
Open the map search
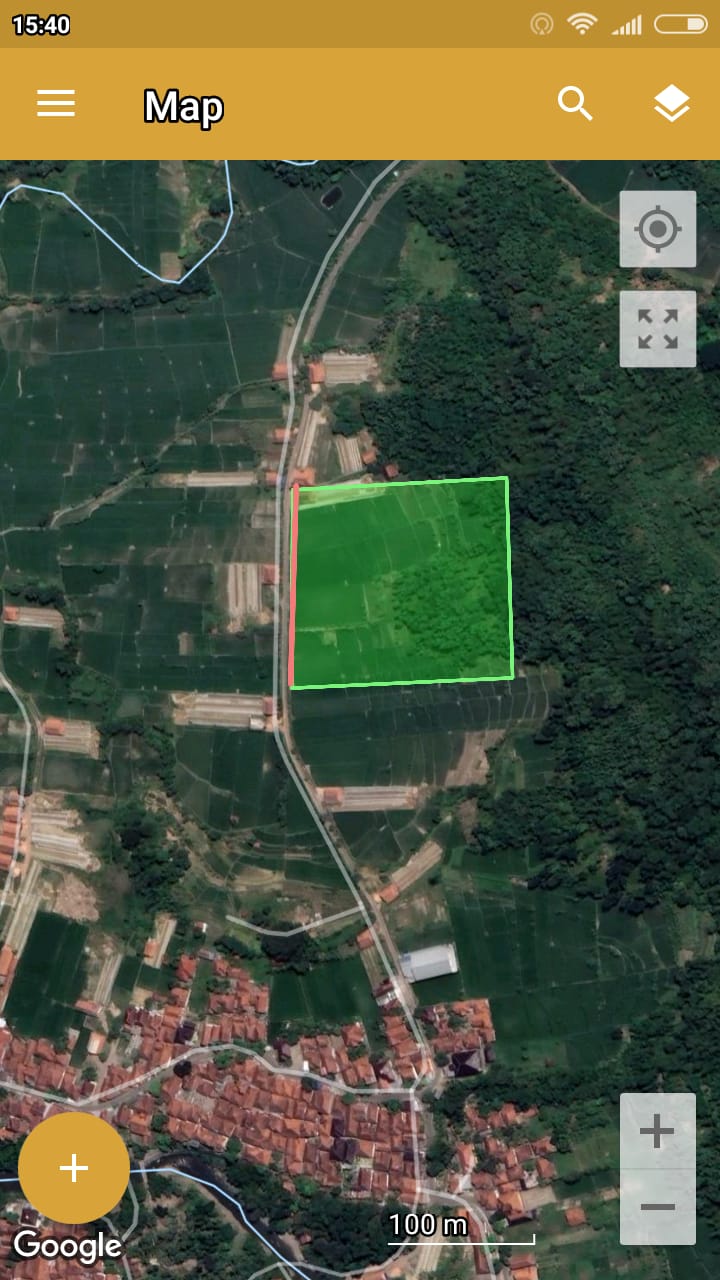pyautogui.click(x=575, y=104)
